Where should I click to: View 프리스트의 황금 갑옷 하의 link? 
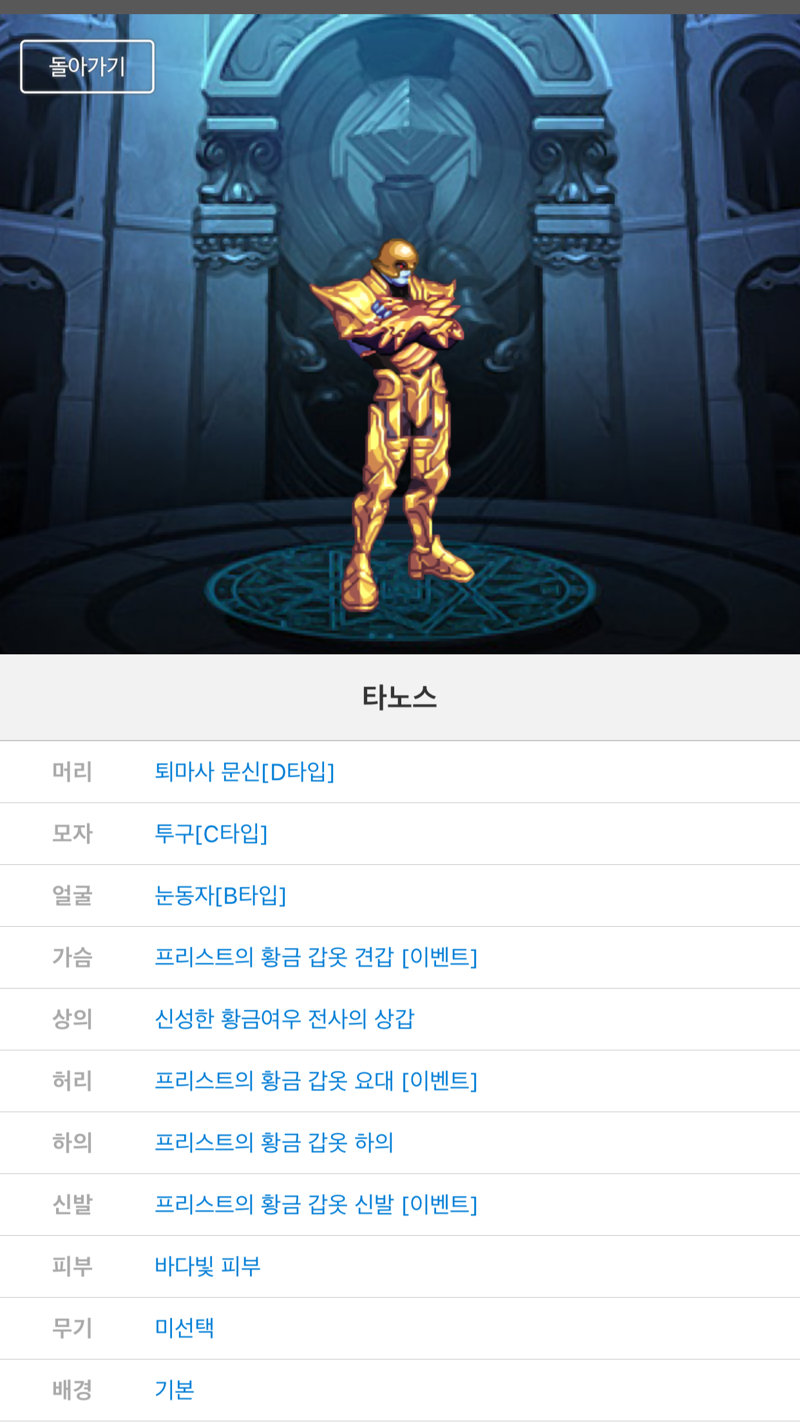(x=274, y=1143)
